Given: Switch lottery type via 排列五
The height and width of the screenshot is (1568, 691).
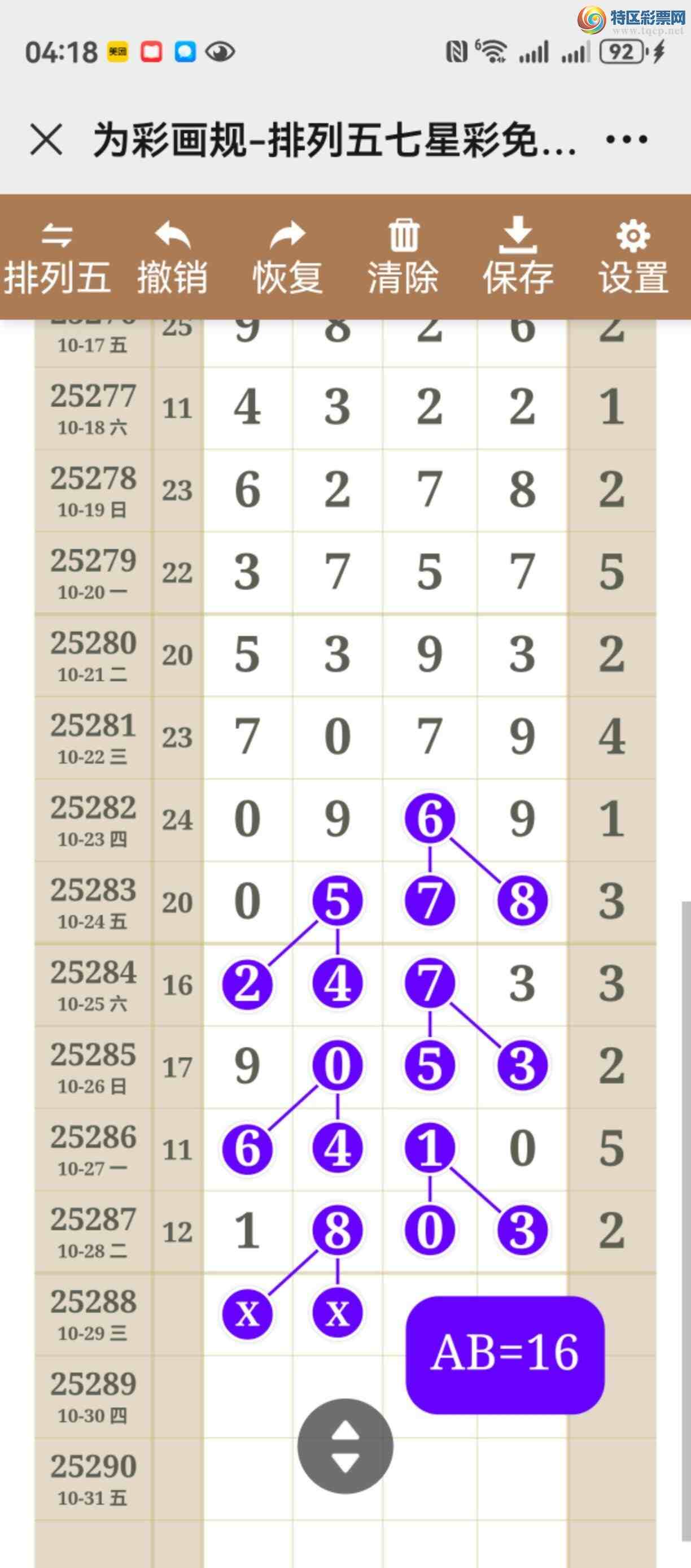Looking at the screenshot, I should pyautogui.click(x=57, y=258).
